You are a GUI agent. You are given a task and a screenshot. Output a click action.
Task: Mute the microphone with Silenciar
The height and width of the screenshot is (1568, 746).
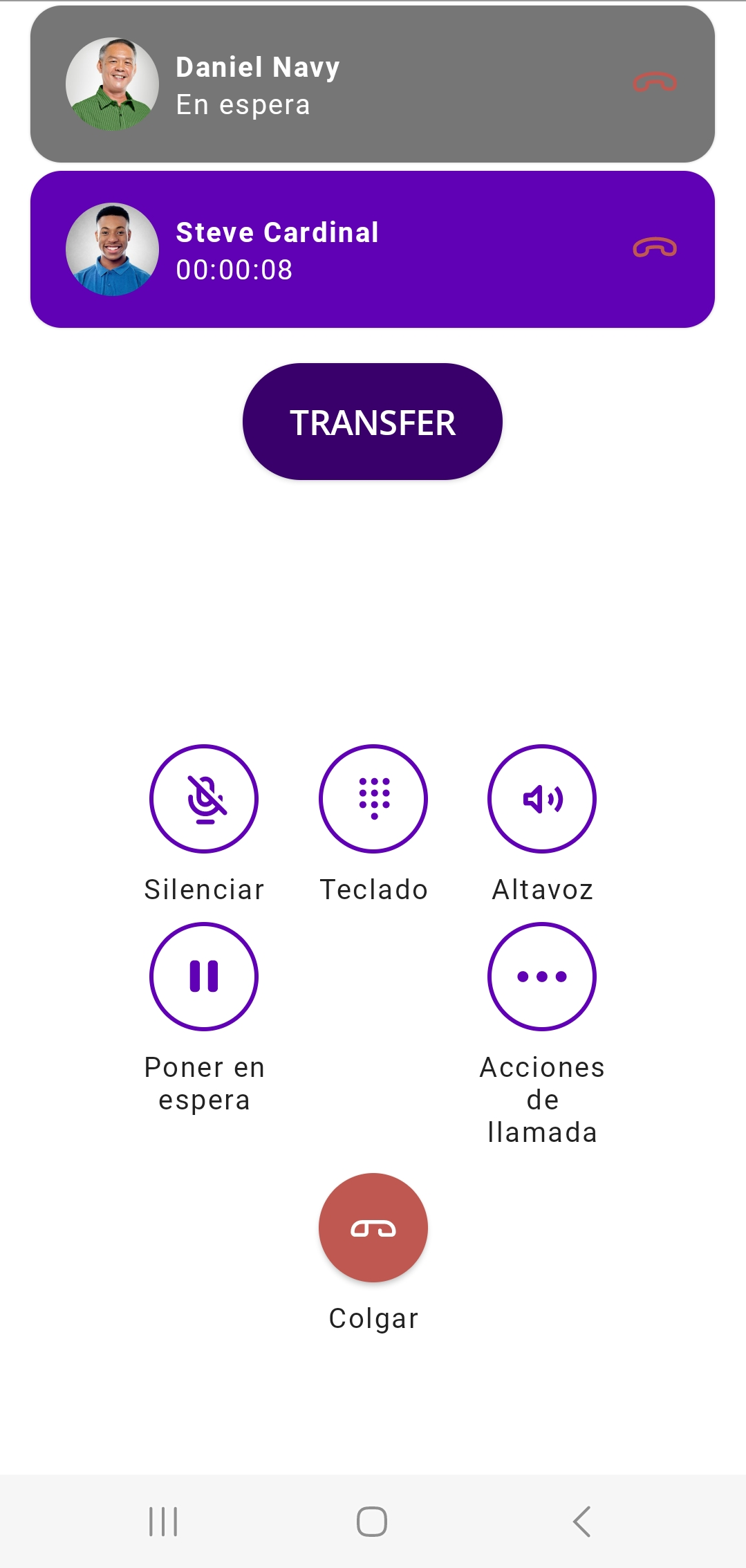pyautogui.click(x=204, y=799)
